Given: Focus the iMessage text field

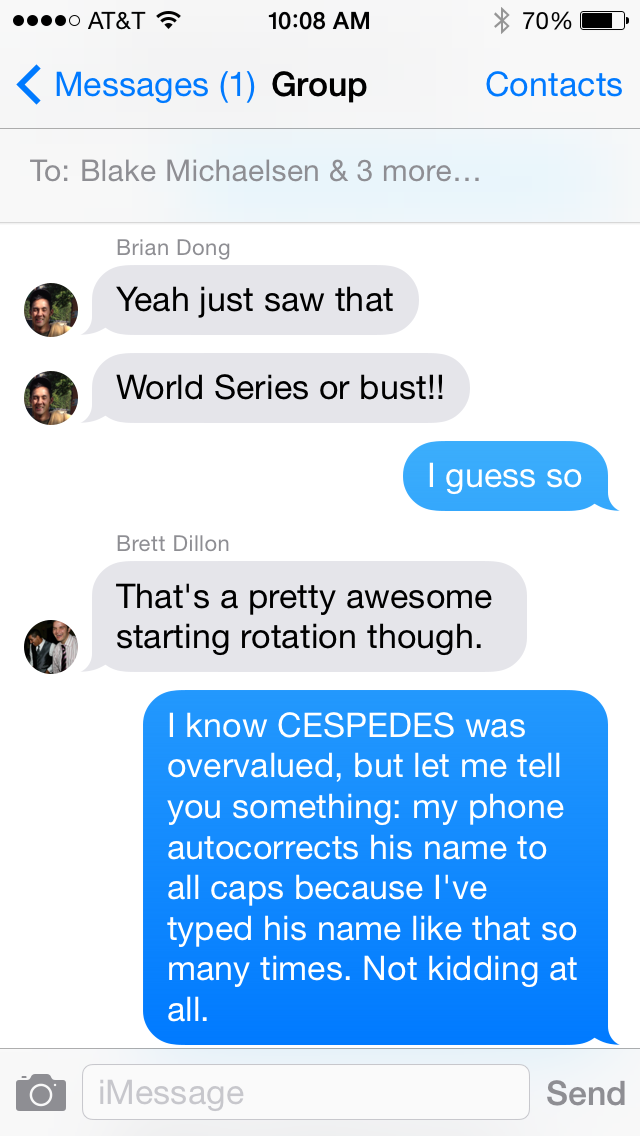Looking at the screenshot, I should 306,1093.
